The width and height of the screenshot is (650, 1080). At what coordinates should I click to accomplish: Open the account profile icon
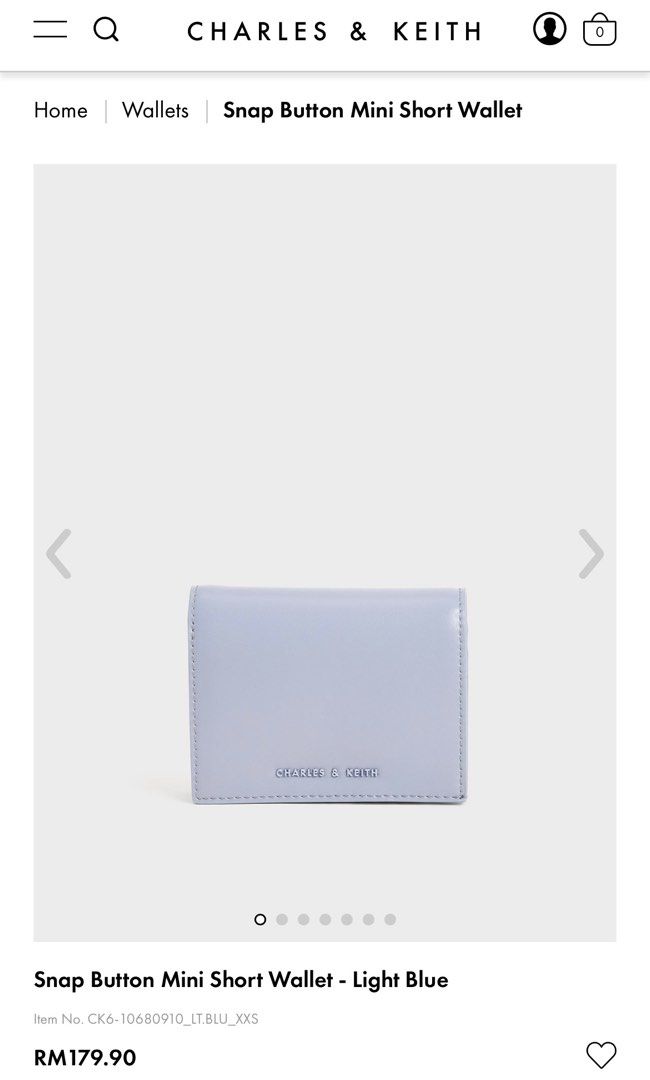[x=549, y=29]
